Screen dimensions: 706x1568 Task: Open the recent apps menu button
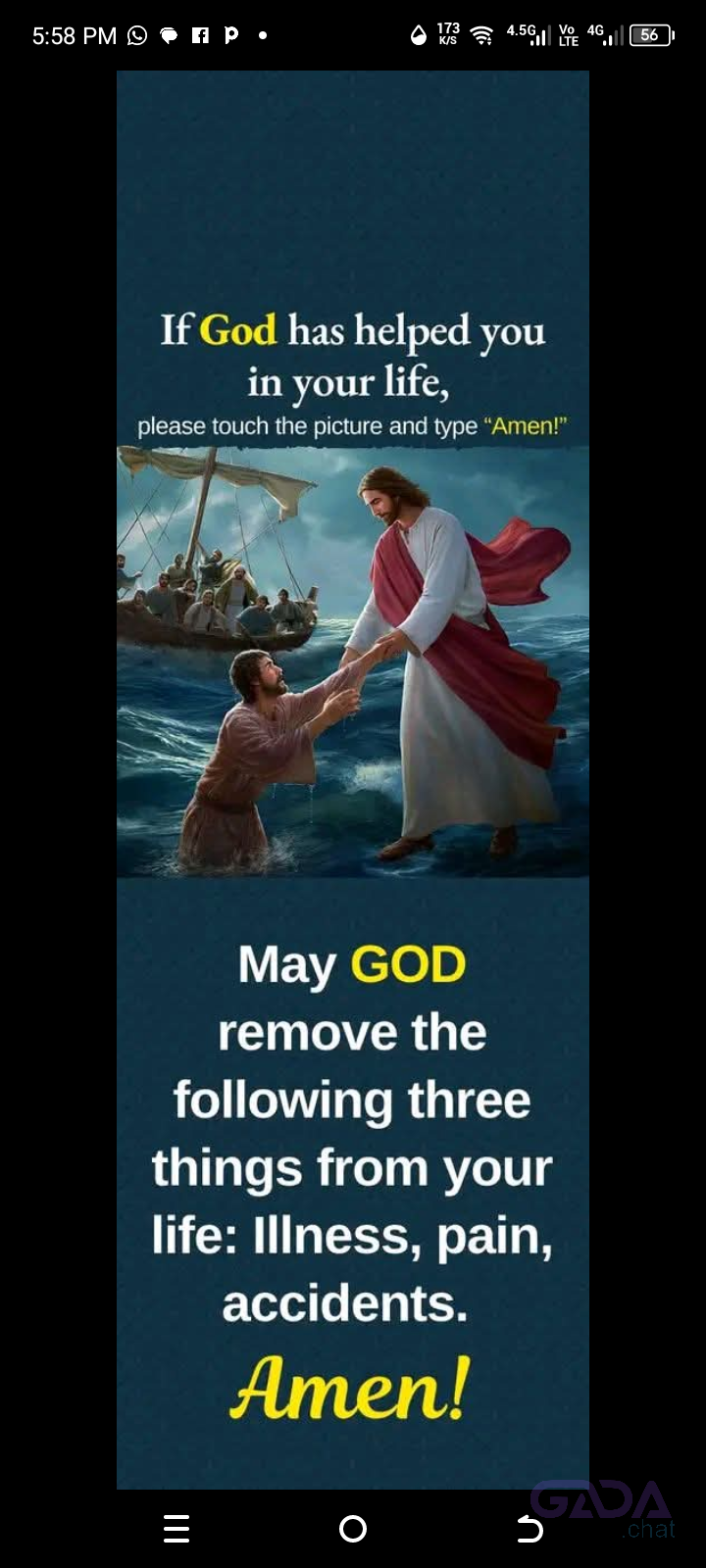pos(176,1529)
